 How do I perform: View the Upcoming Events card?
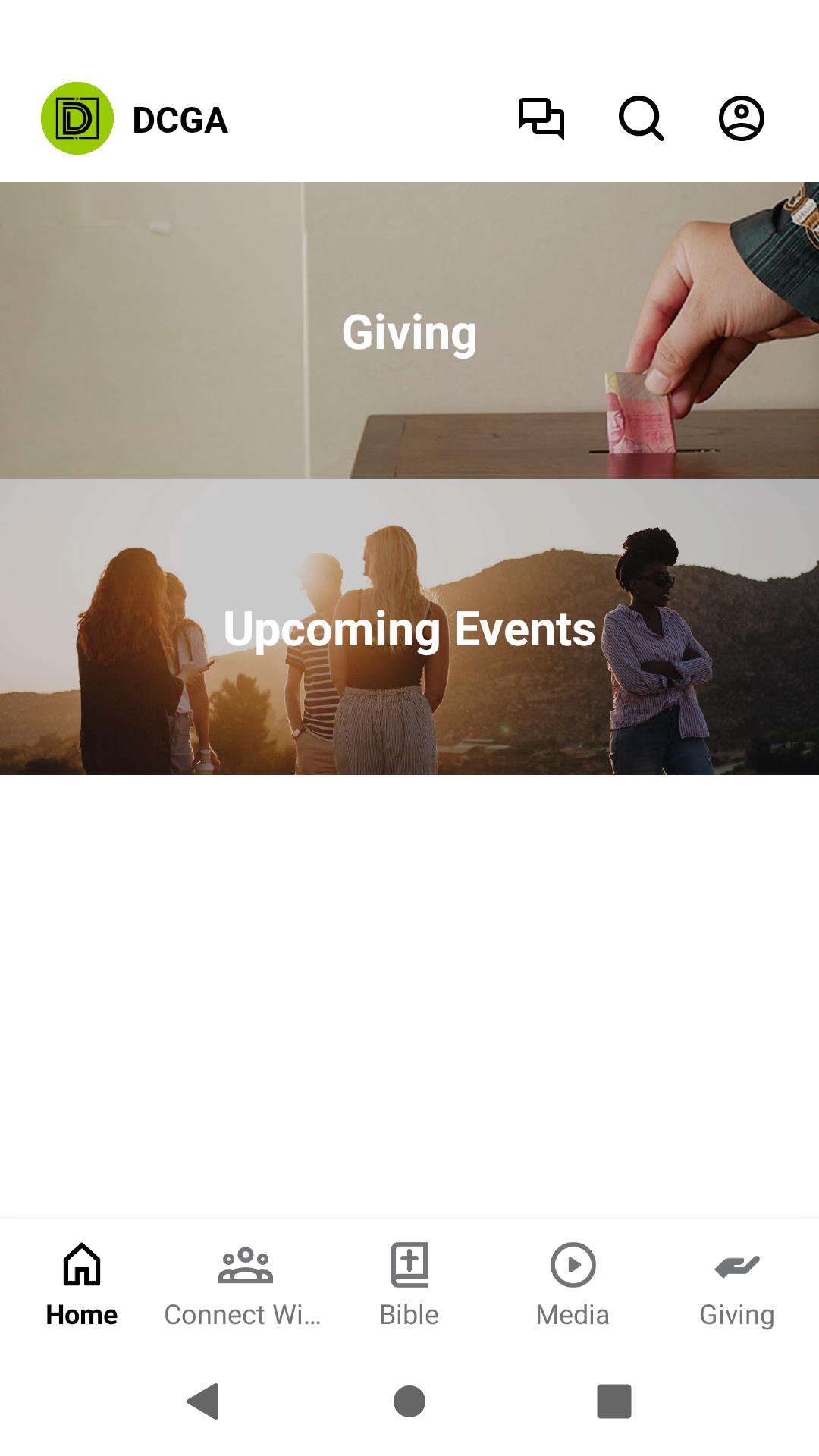(x=409, y=626)
